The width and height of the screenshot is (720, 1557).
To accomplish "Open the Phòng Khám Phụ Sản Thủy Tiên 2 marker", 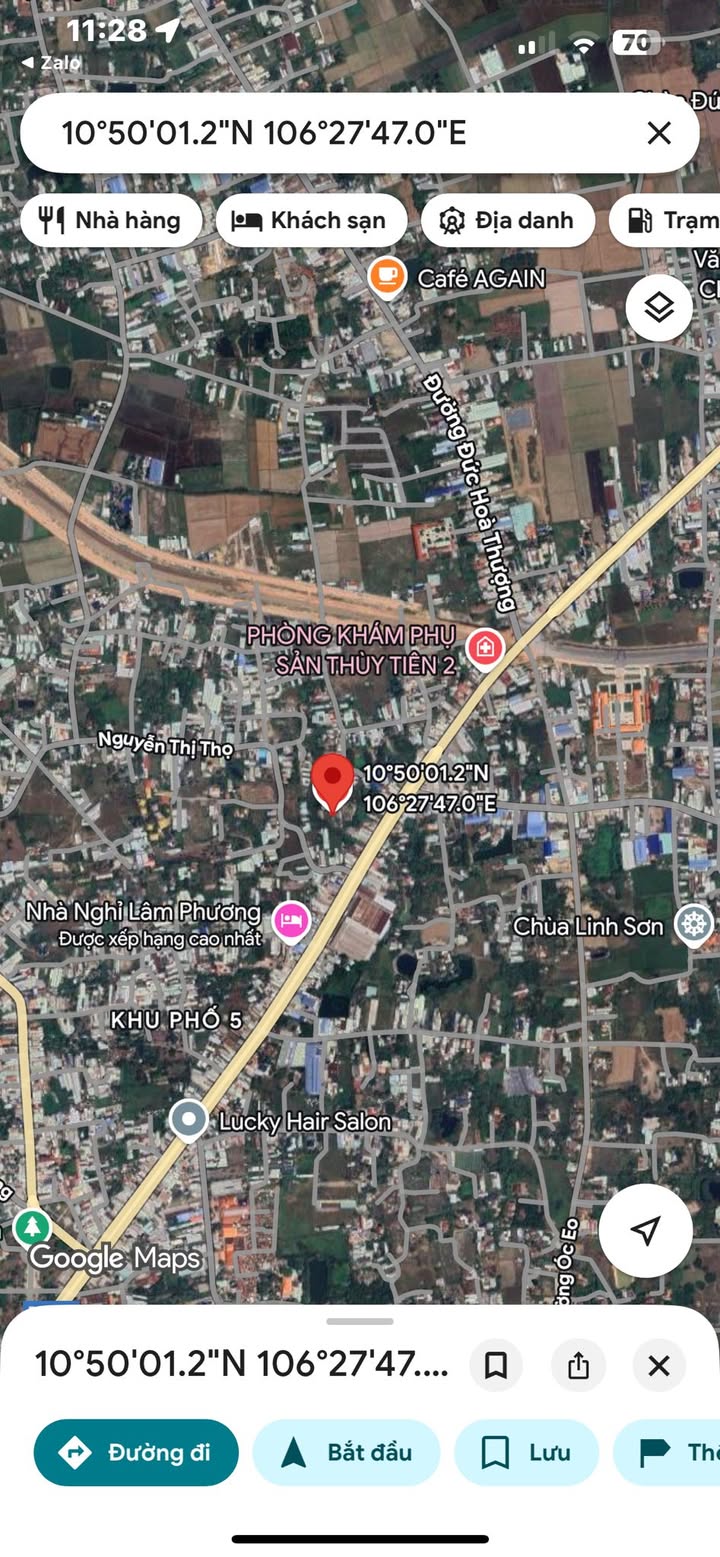I will (x=485, y=648).
